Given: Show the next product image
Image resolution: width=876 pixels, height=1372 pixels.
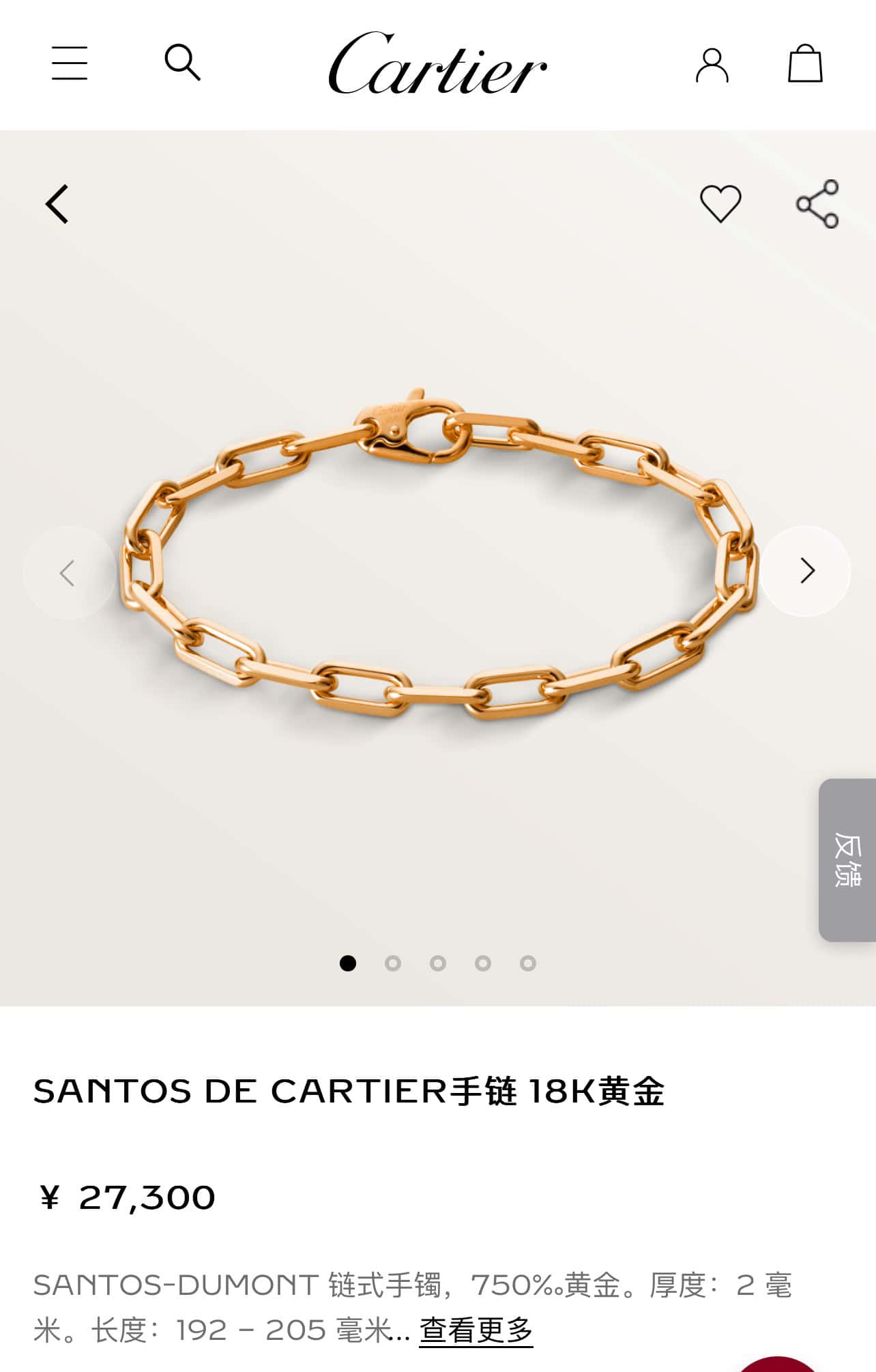Looking at the screenshot, I should (806, 571).
